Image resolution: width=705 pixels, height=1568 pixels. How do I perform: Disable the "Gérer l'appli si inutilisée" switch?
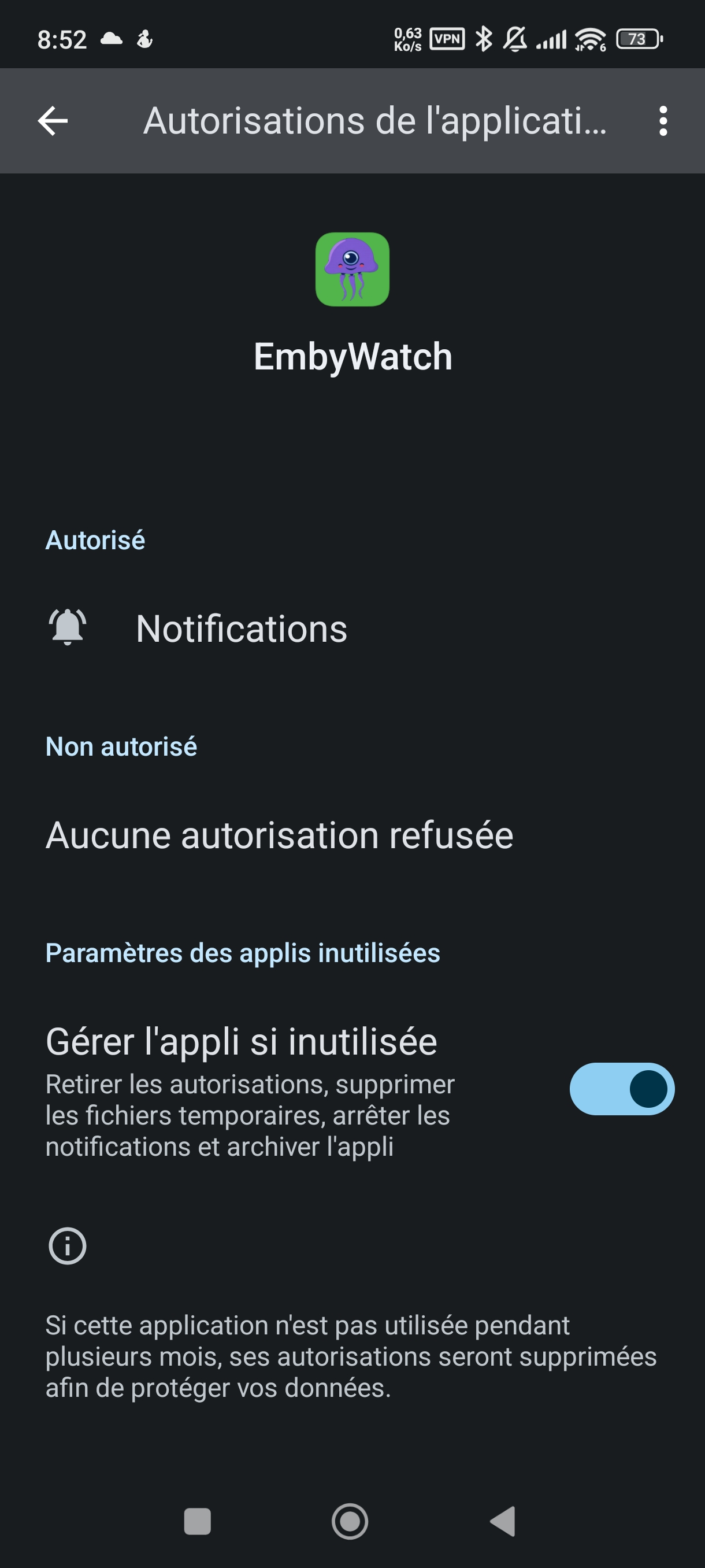[x=621, y=1088]
